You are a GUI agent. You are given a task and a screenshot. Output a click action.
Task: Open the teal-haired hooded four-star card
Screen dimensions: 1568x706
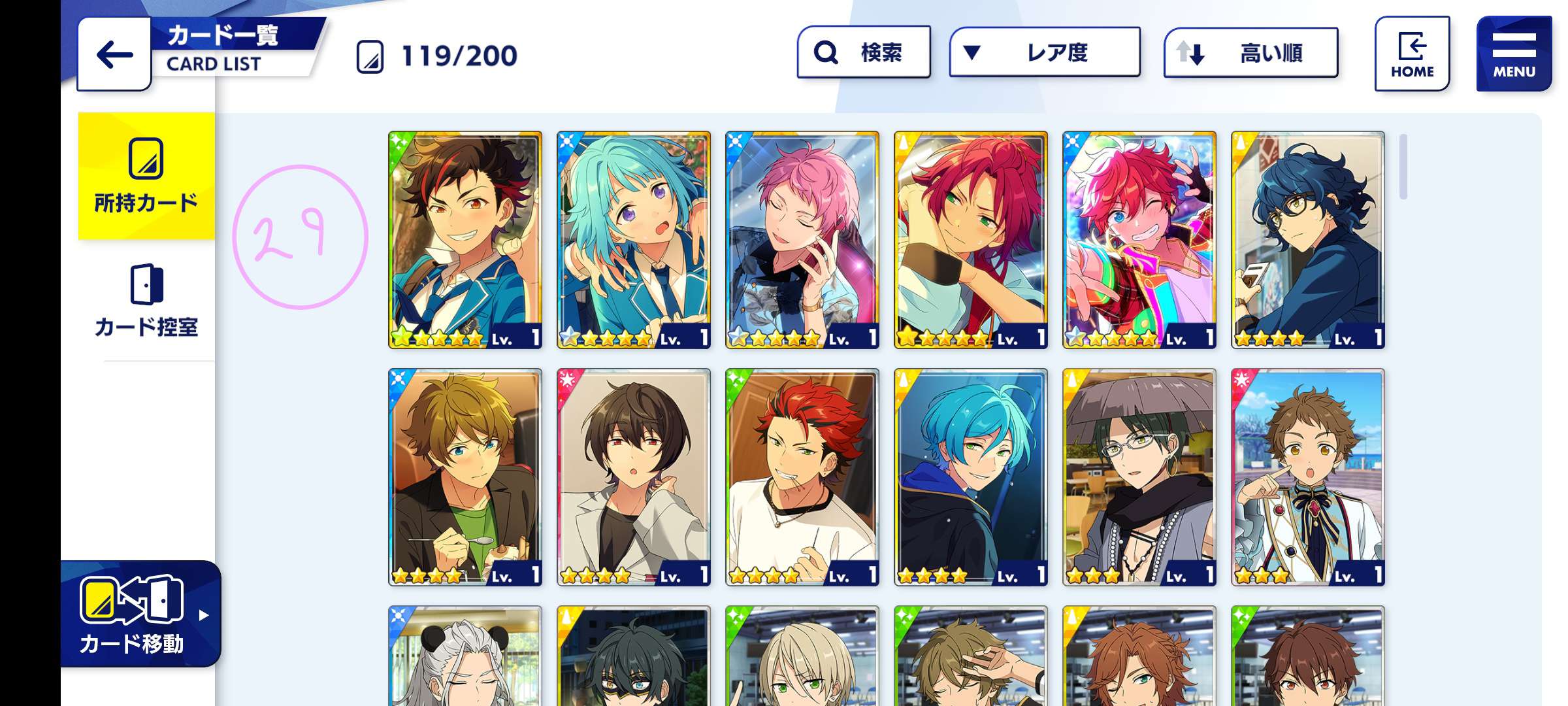(x=970, y=477)
